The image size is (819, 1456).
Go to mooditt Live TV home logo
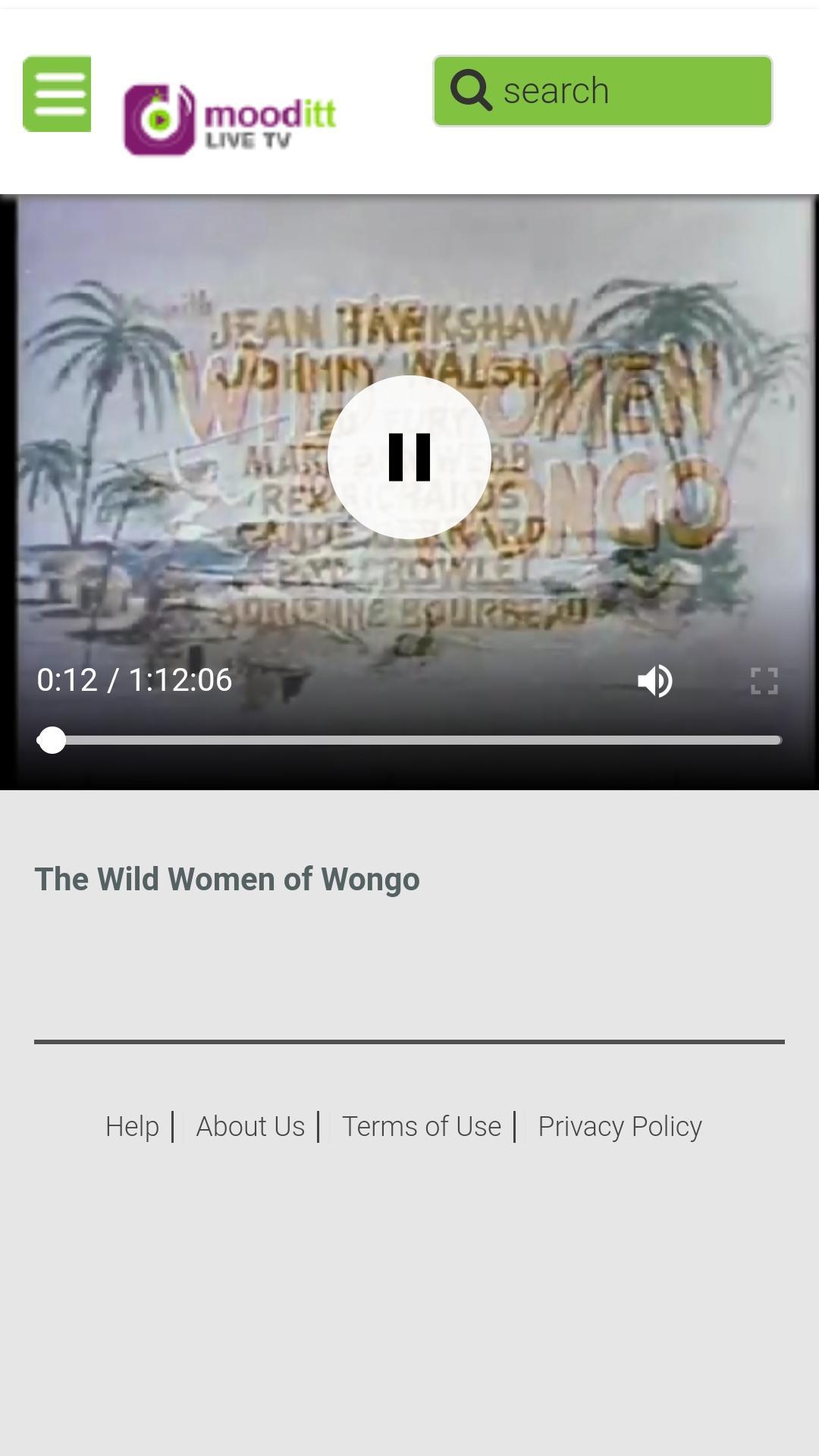(x=230, y=120)
